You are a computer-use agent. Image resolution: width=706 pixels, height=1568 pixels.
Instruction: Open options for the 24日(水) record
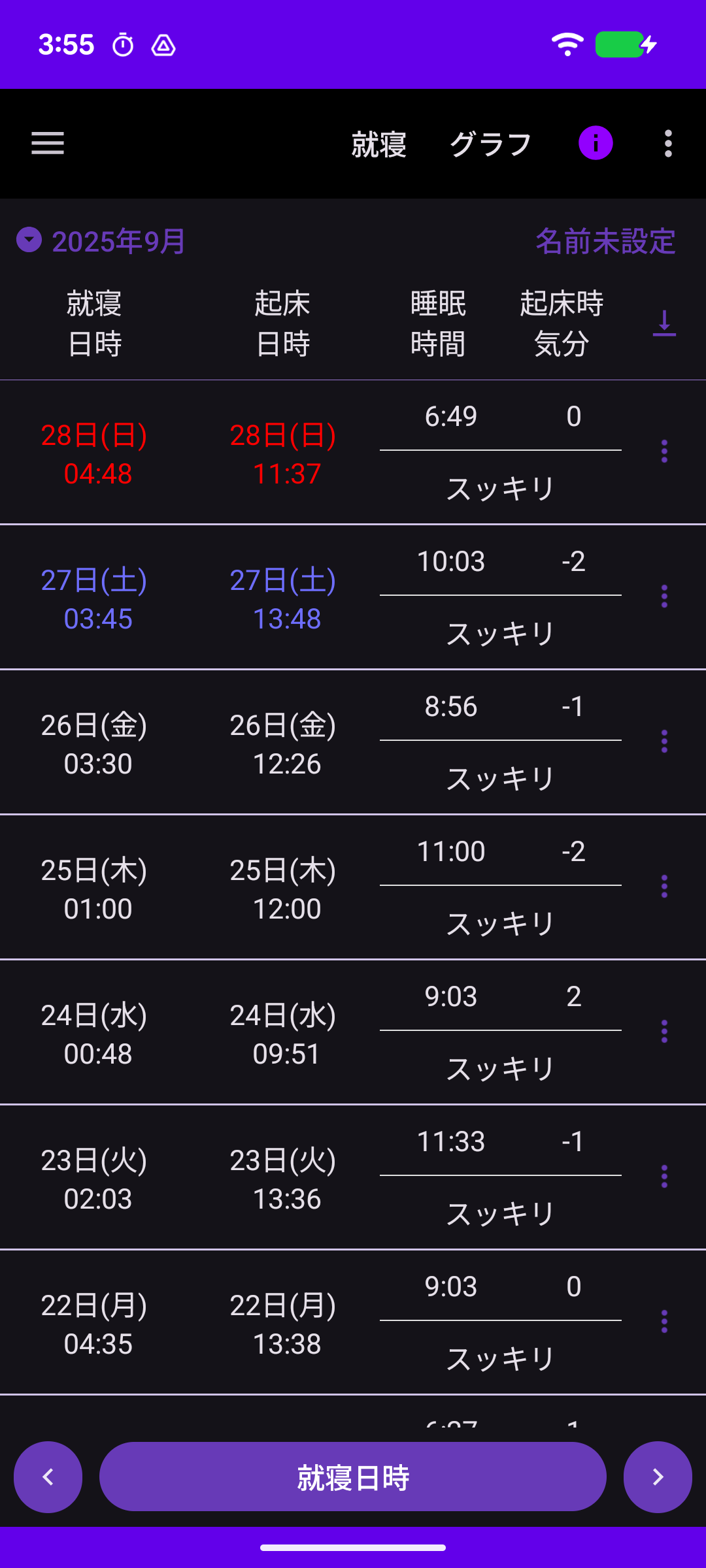click(x=664, y=1032)
